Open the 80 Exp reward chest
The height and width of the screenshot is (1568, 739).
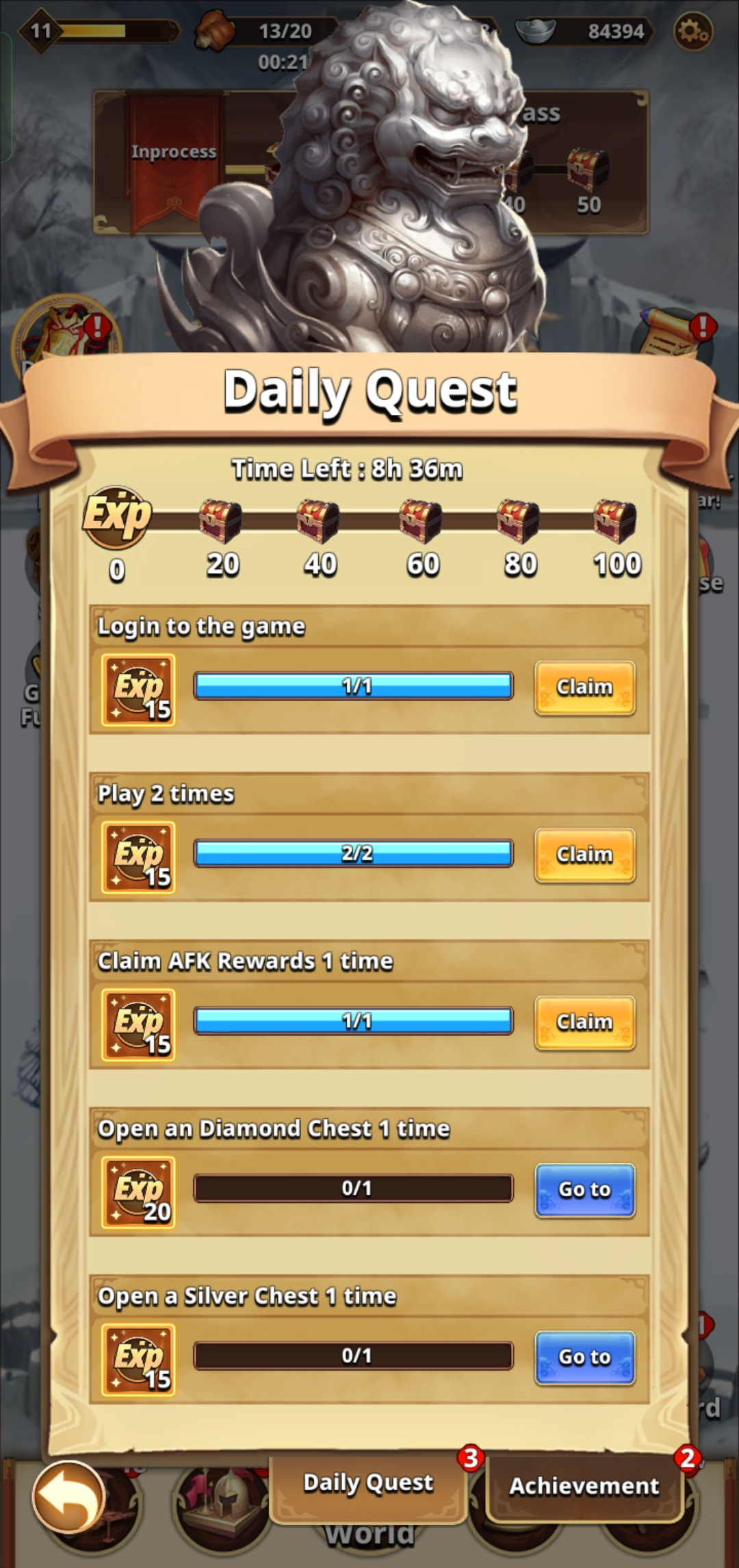tap(519, 522)
